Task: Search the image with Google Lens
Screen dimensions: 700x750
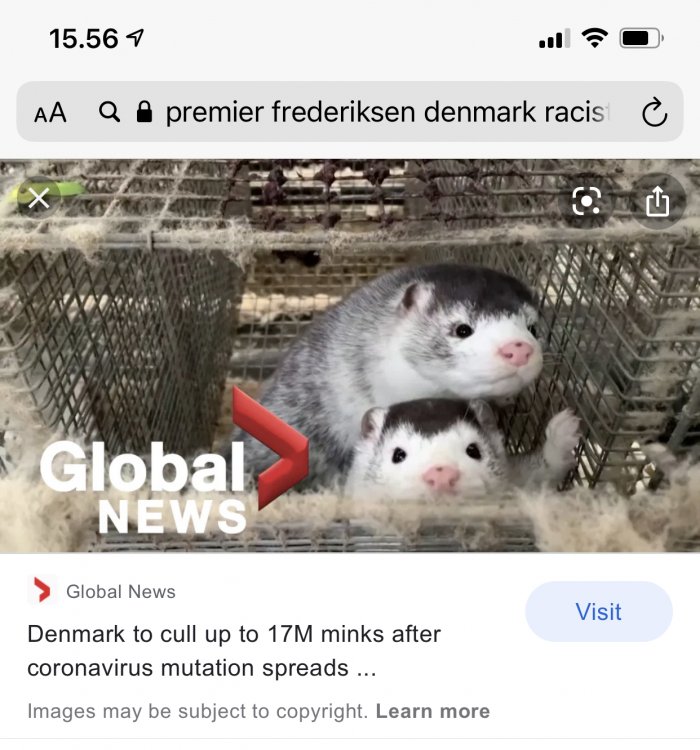Action: 587,202
